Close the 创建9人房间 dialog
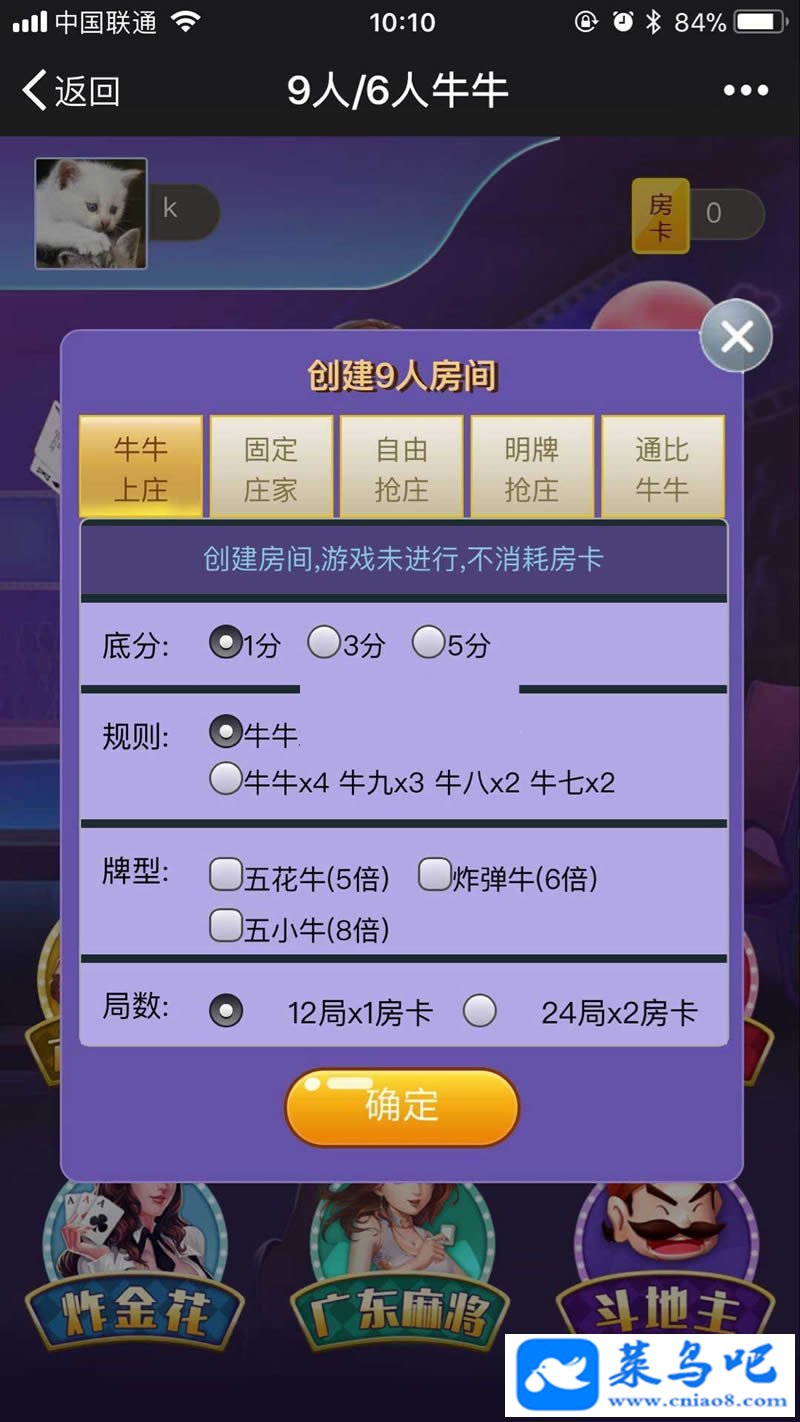Image resolution: width=800 pixels, height=1422 pixels. tap(736, 337)
